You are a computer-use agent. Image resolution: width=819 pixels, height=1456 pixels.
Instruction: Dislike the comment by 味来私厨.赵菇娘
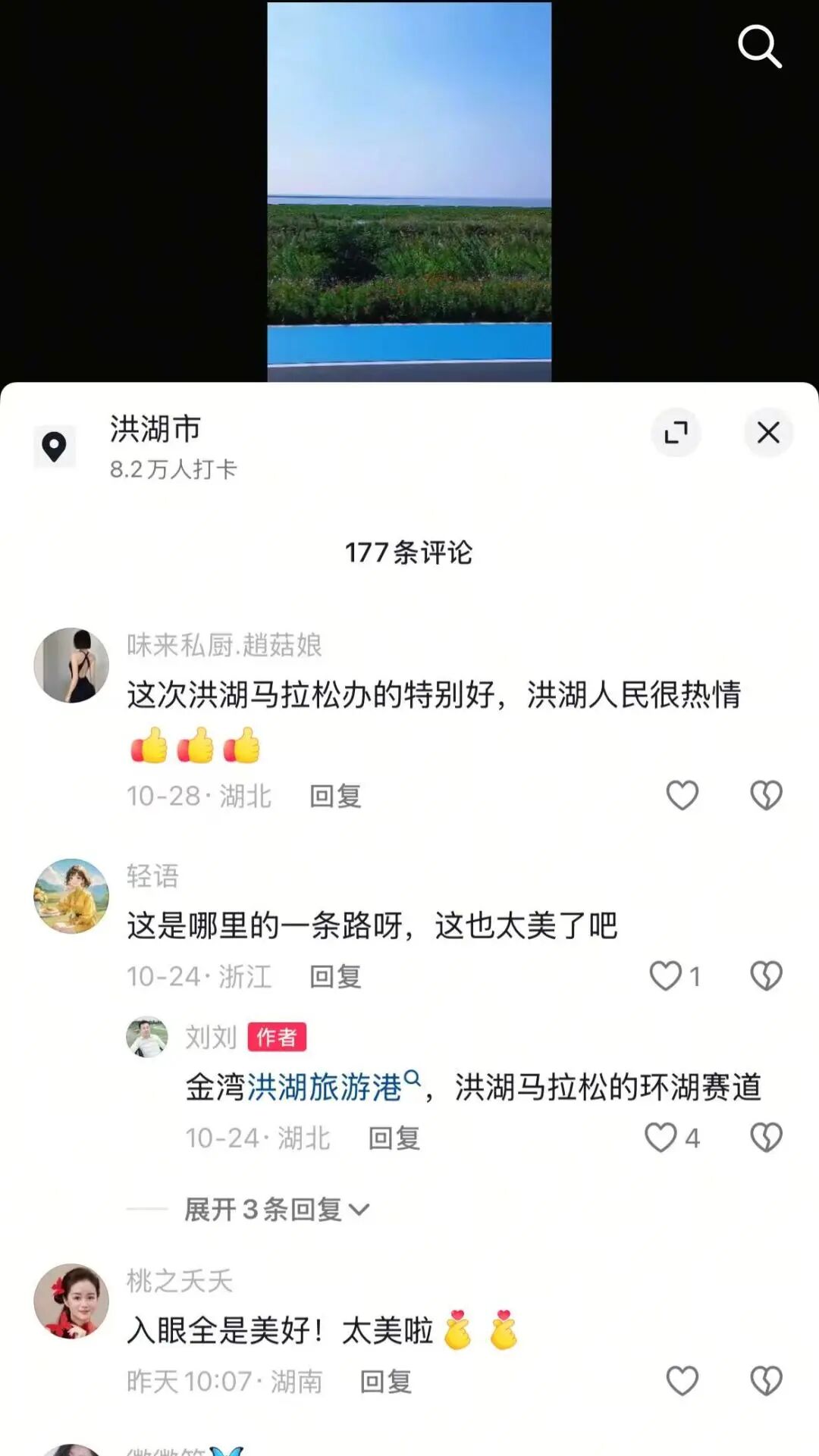click(x=766, y=795)
